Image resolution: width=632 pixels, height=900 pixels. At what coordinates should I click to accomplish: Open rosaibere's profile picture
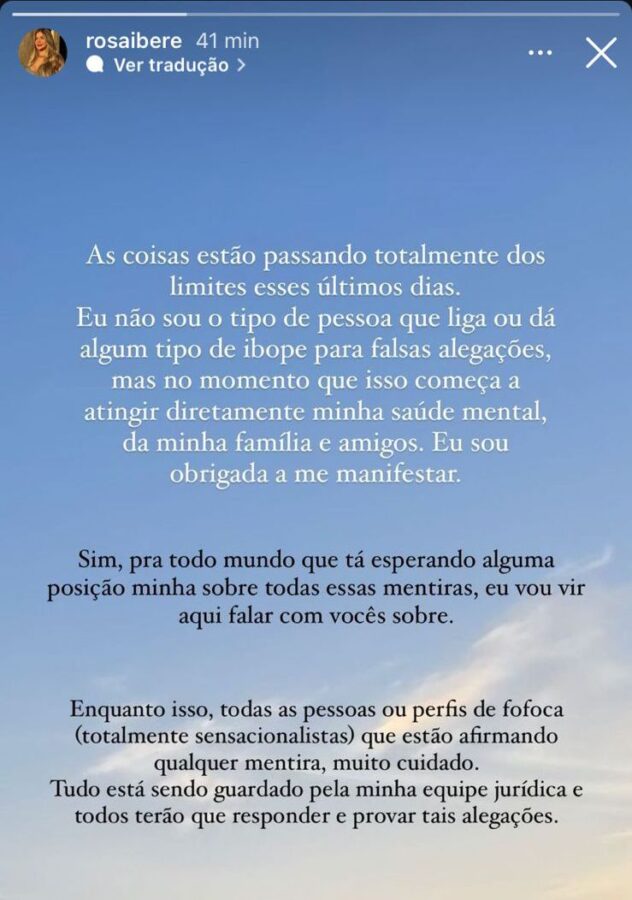42,52
